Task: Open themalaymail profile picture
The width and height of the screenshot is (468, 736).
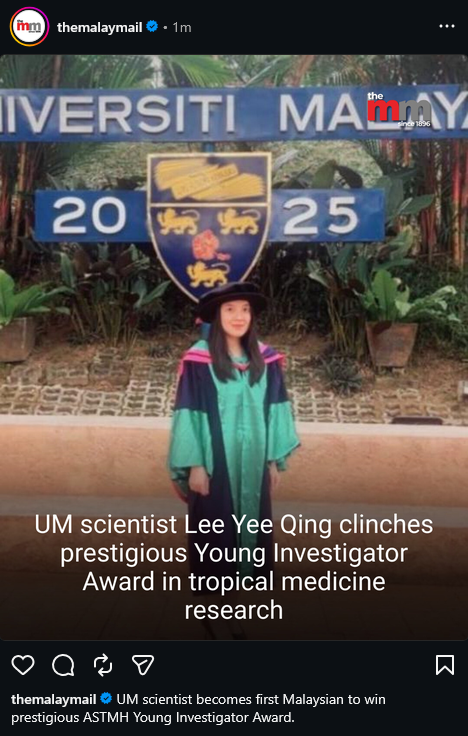Action: (x=29, y=27)
